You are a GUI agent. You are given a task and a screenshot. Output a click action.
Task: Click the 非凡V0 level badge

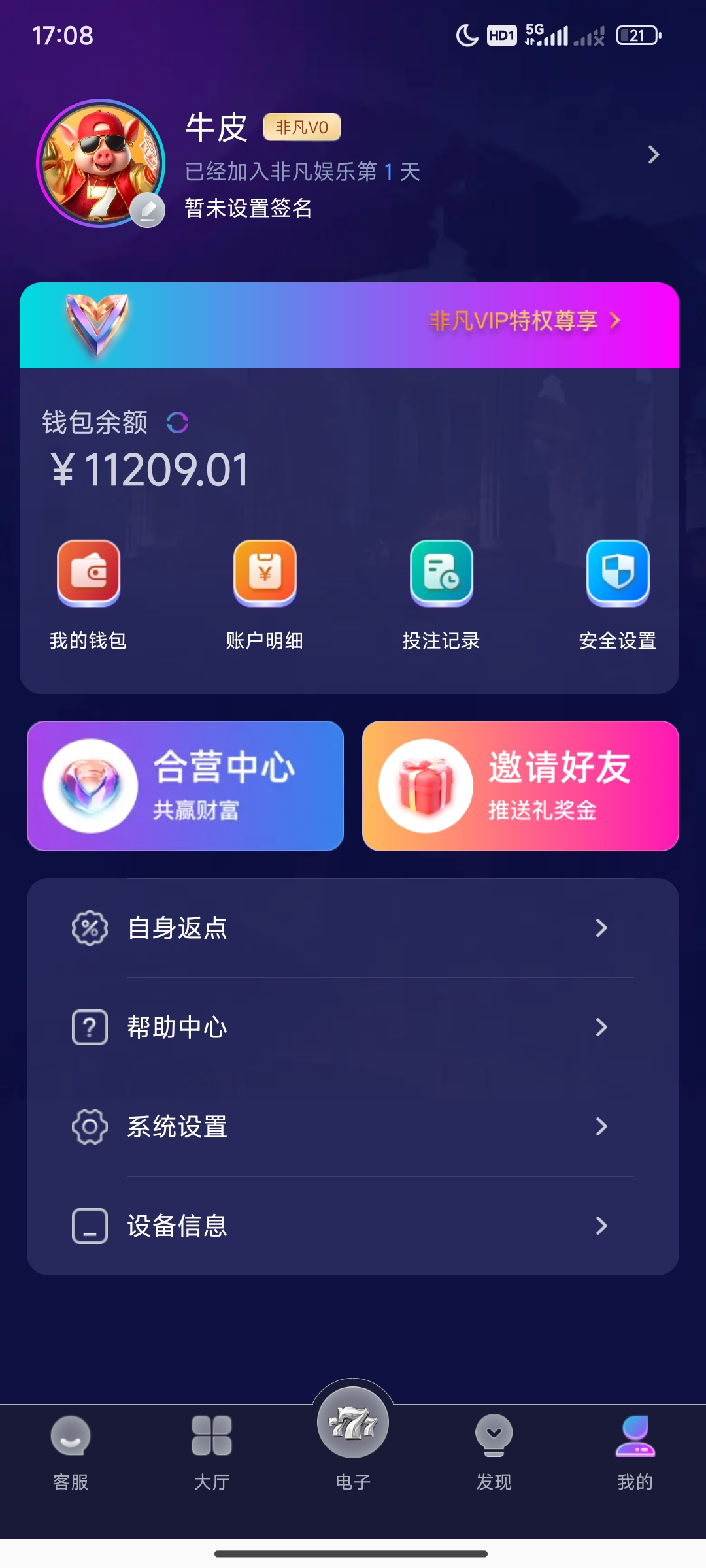302,127
